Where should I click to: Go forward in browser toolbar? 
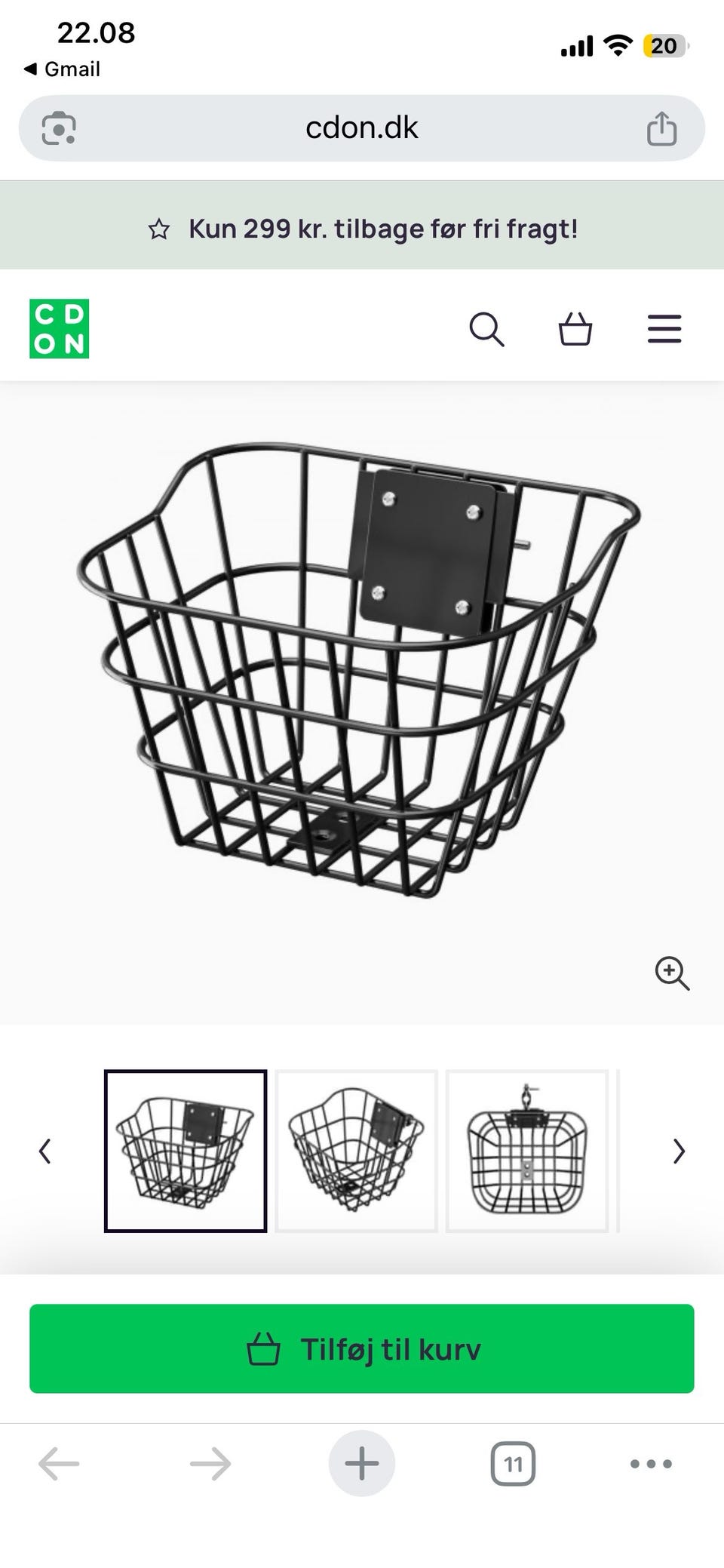coord(210,1464)
